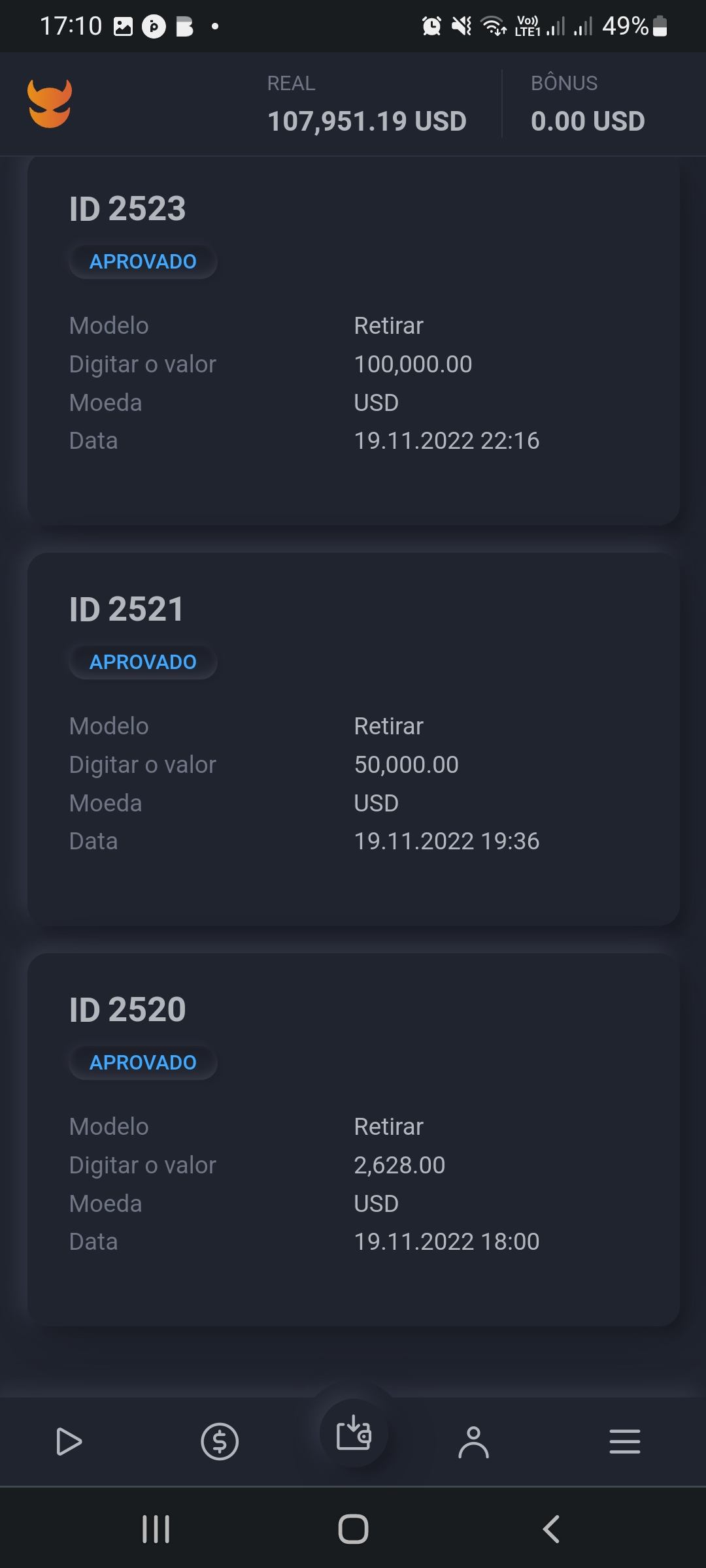The width and height of the screenshot is (706, 1568).
Task: Select the wallet deposit tab in bottom navigation
Action: point(354,1433)
